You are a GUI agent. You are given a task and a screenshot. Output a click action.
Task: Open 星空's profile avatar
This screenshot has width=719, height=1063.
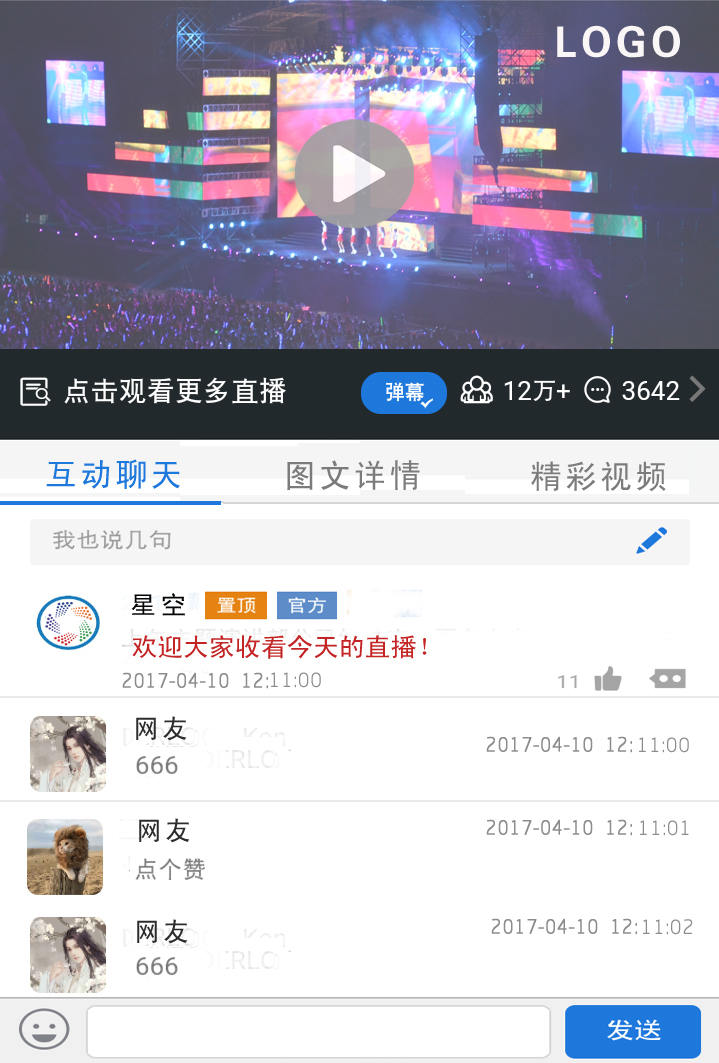pos(68,622)
